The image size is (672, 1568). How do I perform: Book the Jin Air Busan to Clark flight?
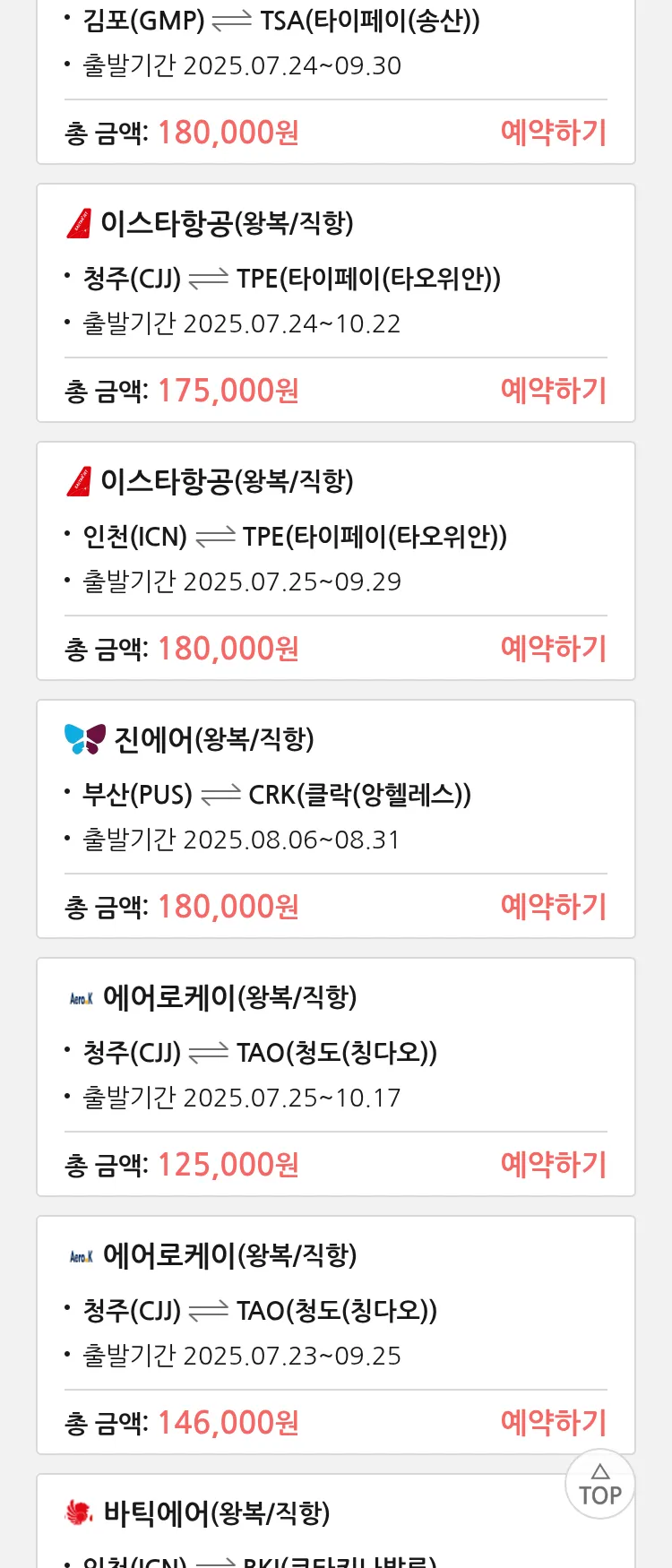pyautogui.click(x=553, y=907)
